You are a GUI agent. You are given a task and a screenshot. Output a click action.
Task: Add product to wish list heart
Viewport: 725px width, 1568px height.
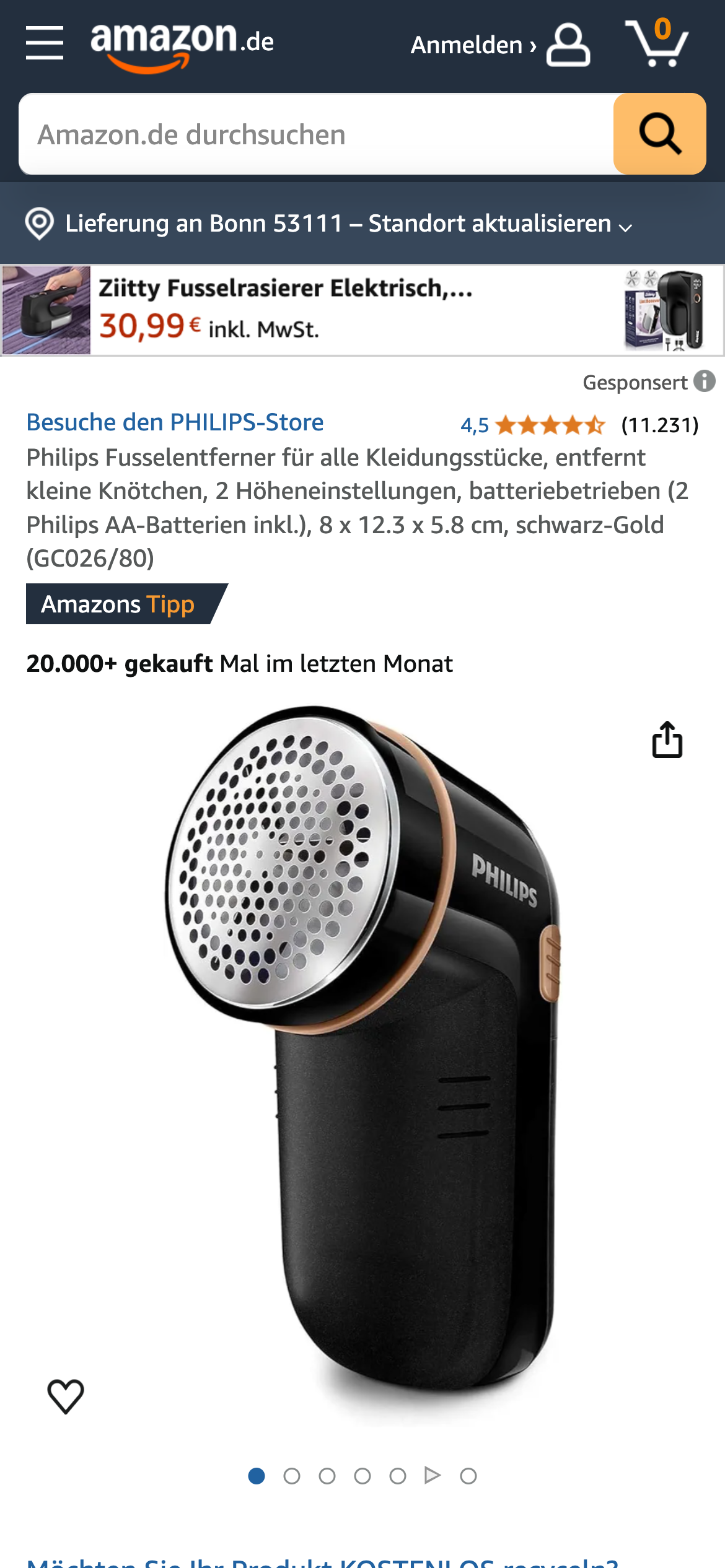point(66,1396)
